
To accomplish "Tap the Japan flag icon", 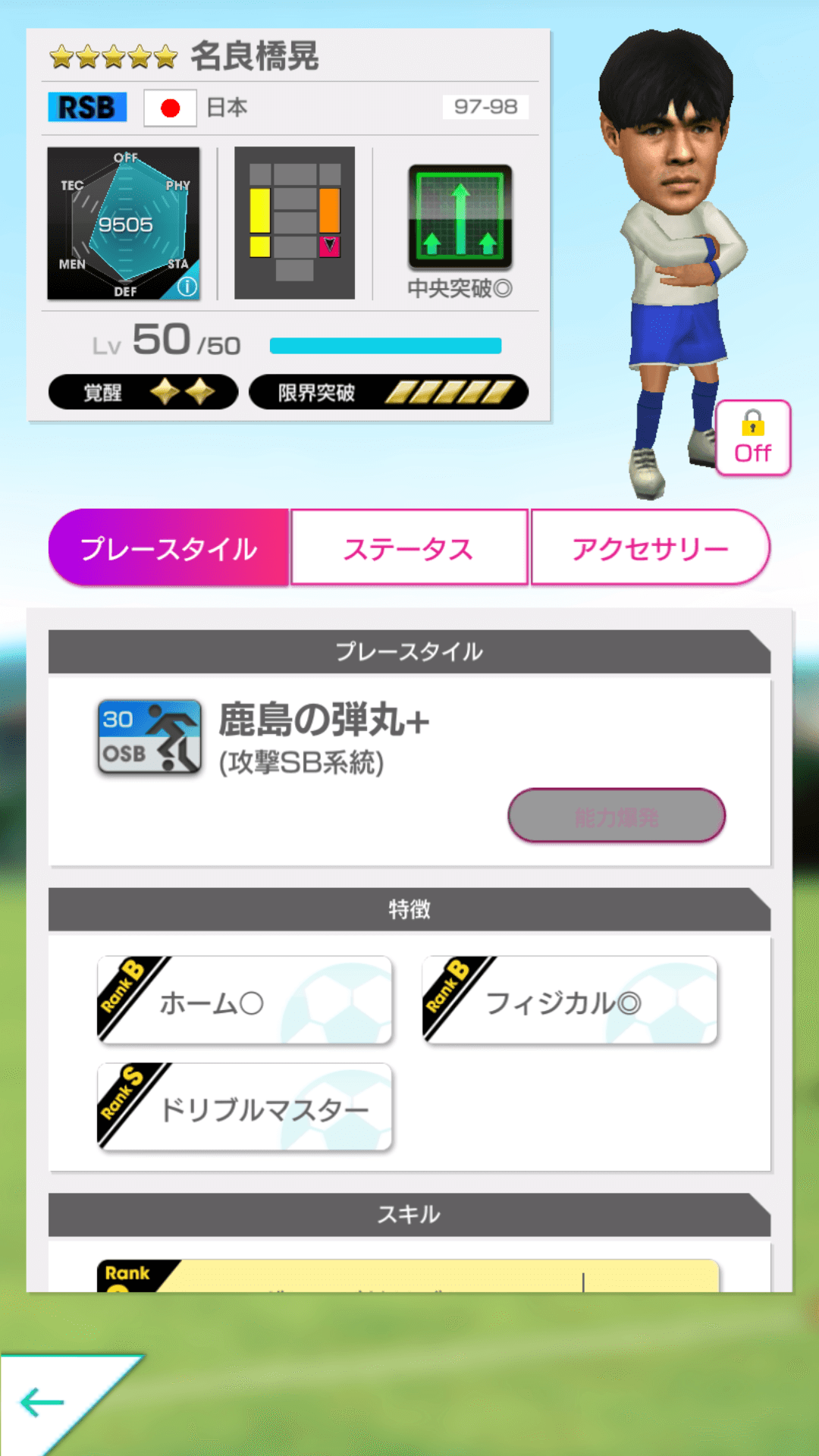I will [x=170, y=108].
